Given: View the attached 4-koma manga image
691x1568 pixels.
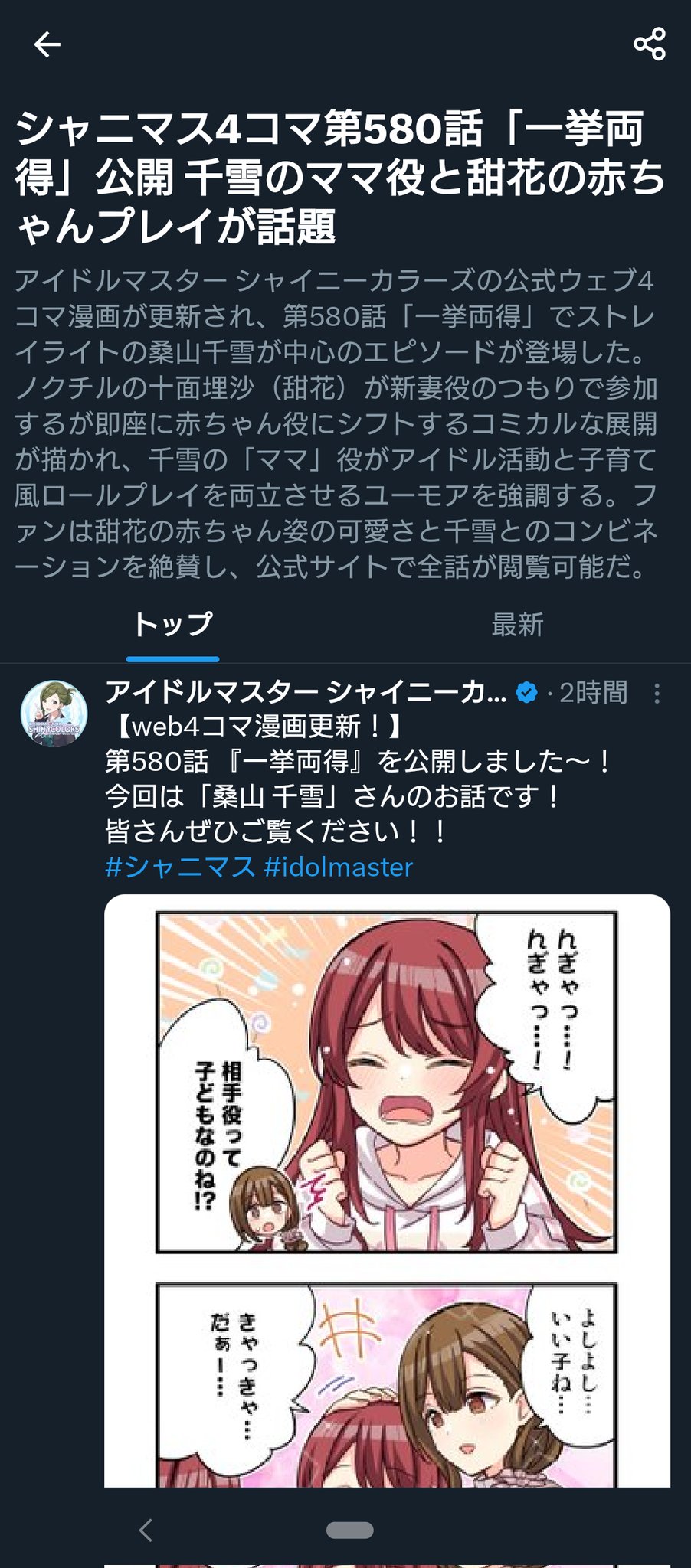Looking at the screenshot, I should point(387,1187).
